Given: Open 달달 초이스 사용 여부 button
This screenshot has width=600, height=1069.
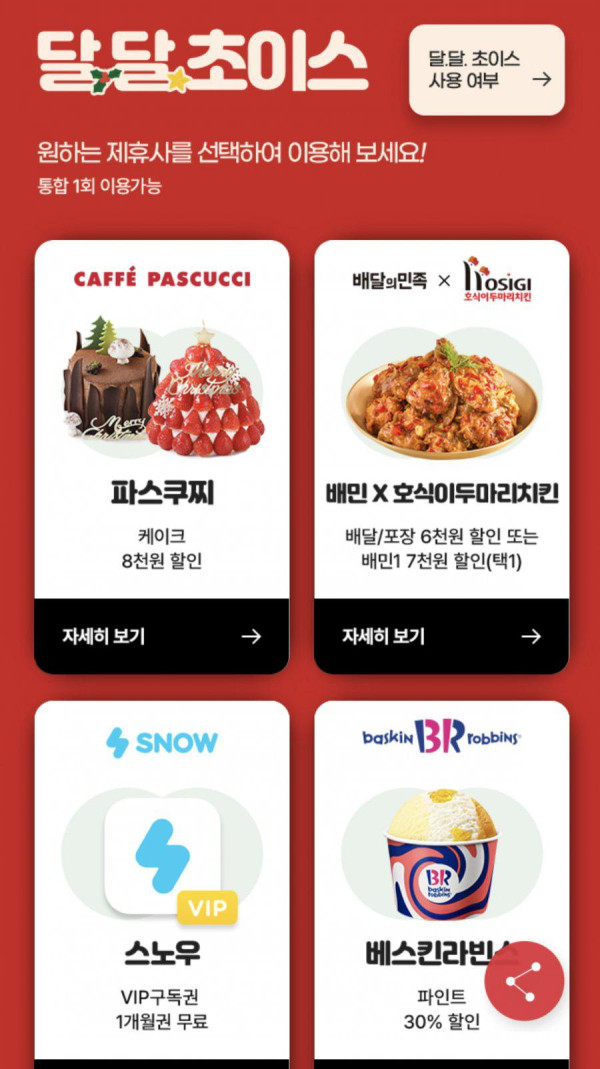Looking at the screenshot, I should pos(487,70).
